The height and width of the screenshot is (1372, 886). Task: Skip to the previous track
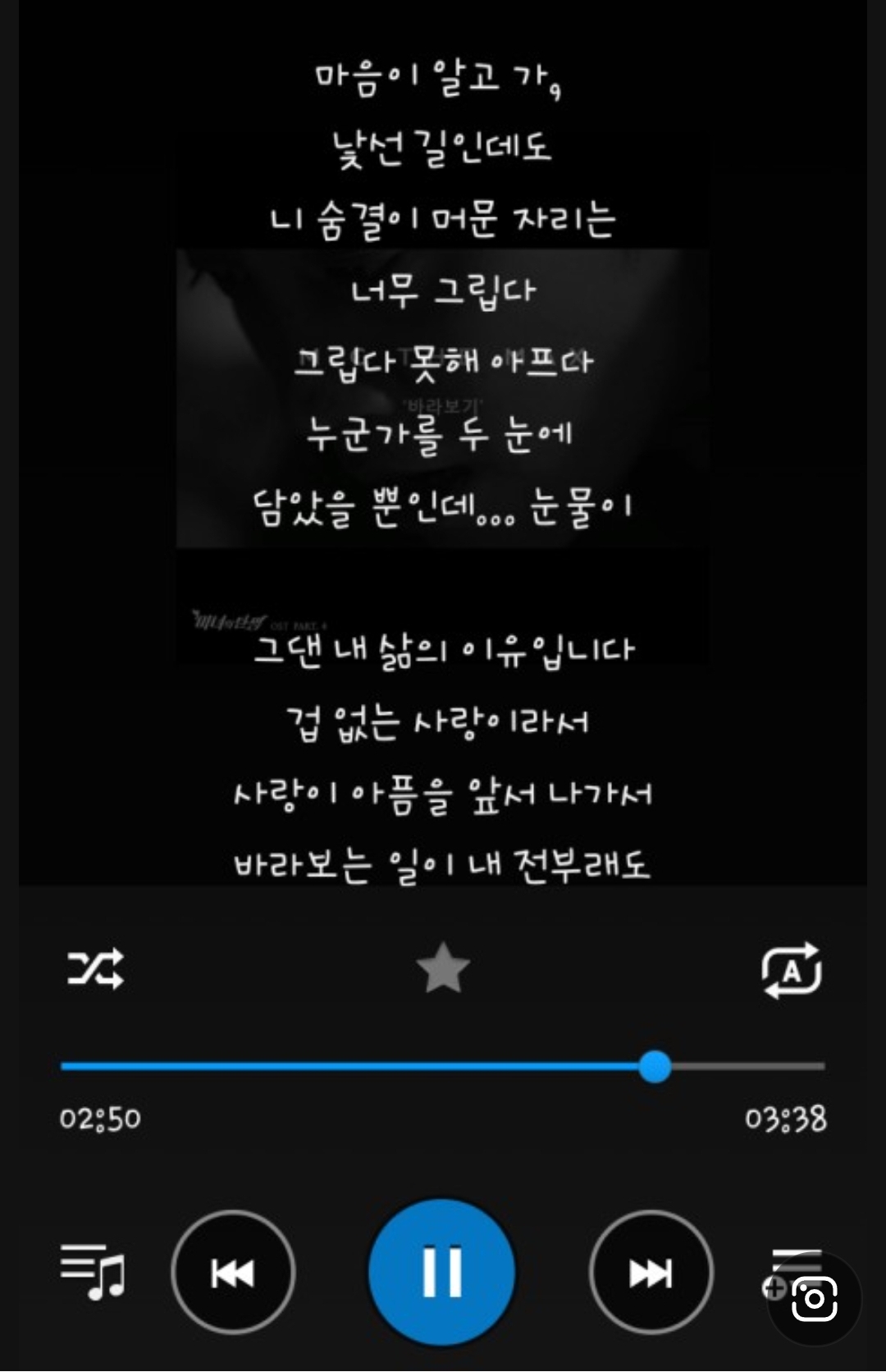(233, 1273)
